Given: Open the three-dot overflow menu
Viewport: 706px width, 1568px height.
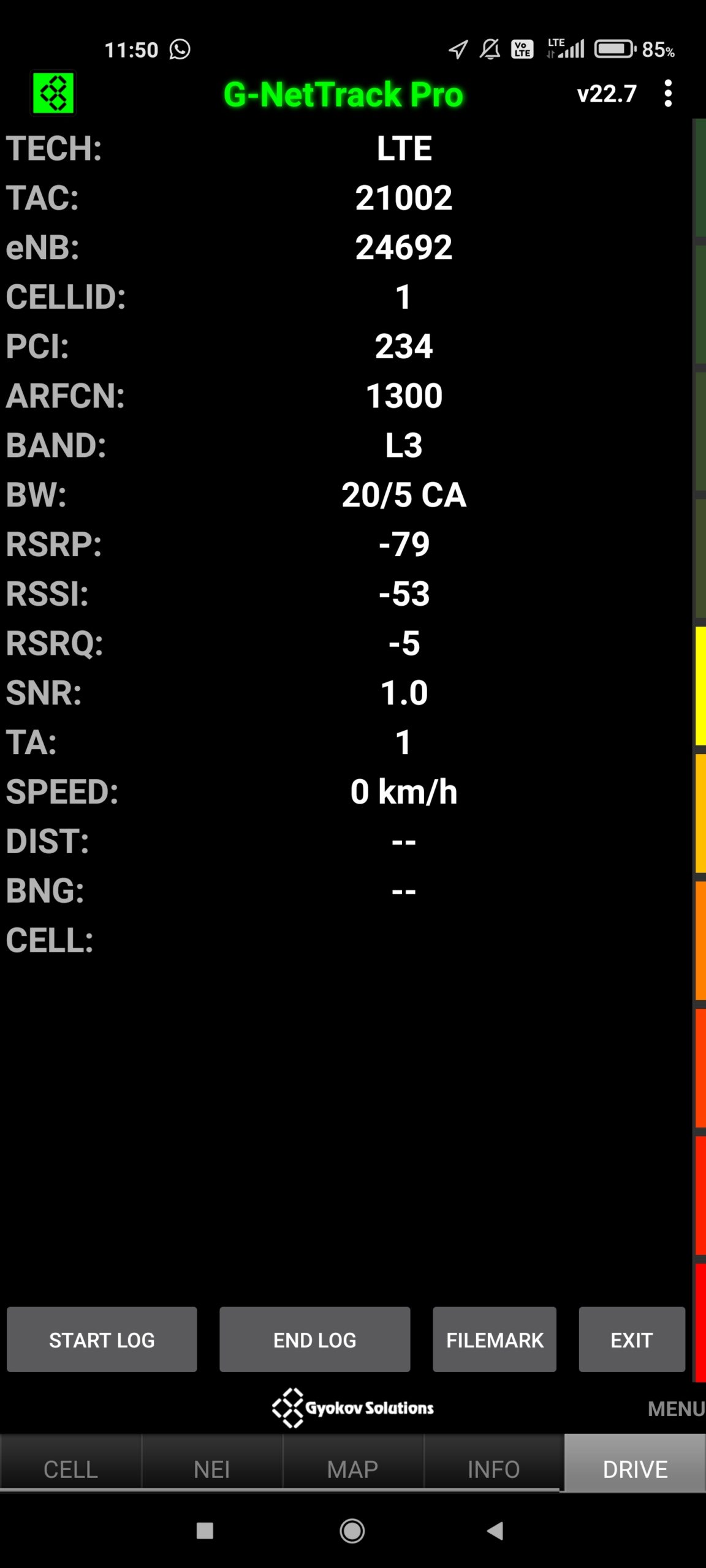Looking at the screenshot, I should click(x=668, y=94).
